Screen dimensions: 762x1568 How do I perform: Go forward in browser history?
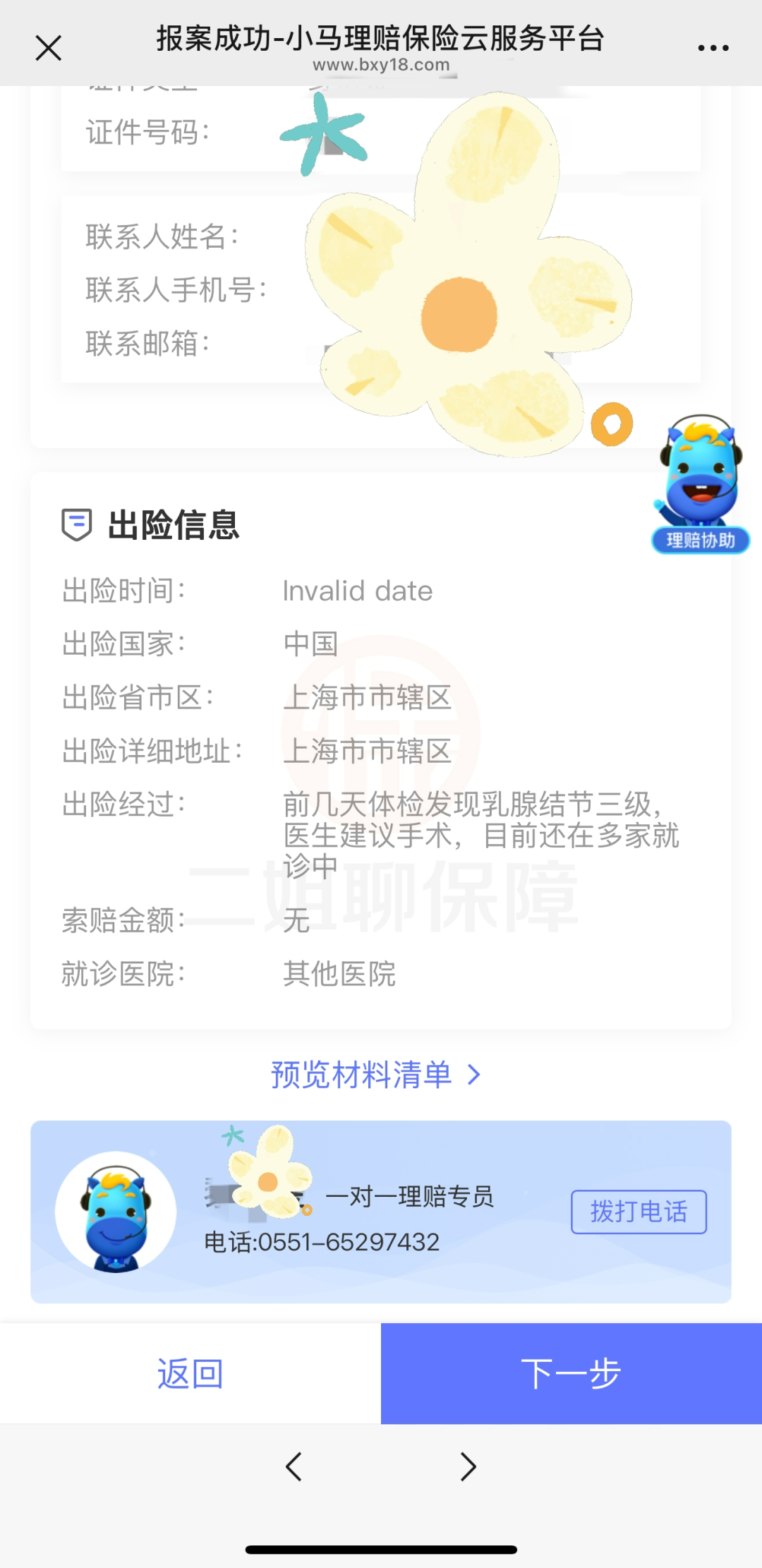click(x=468, y=1466)
